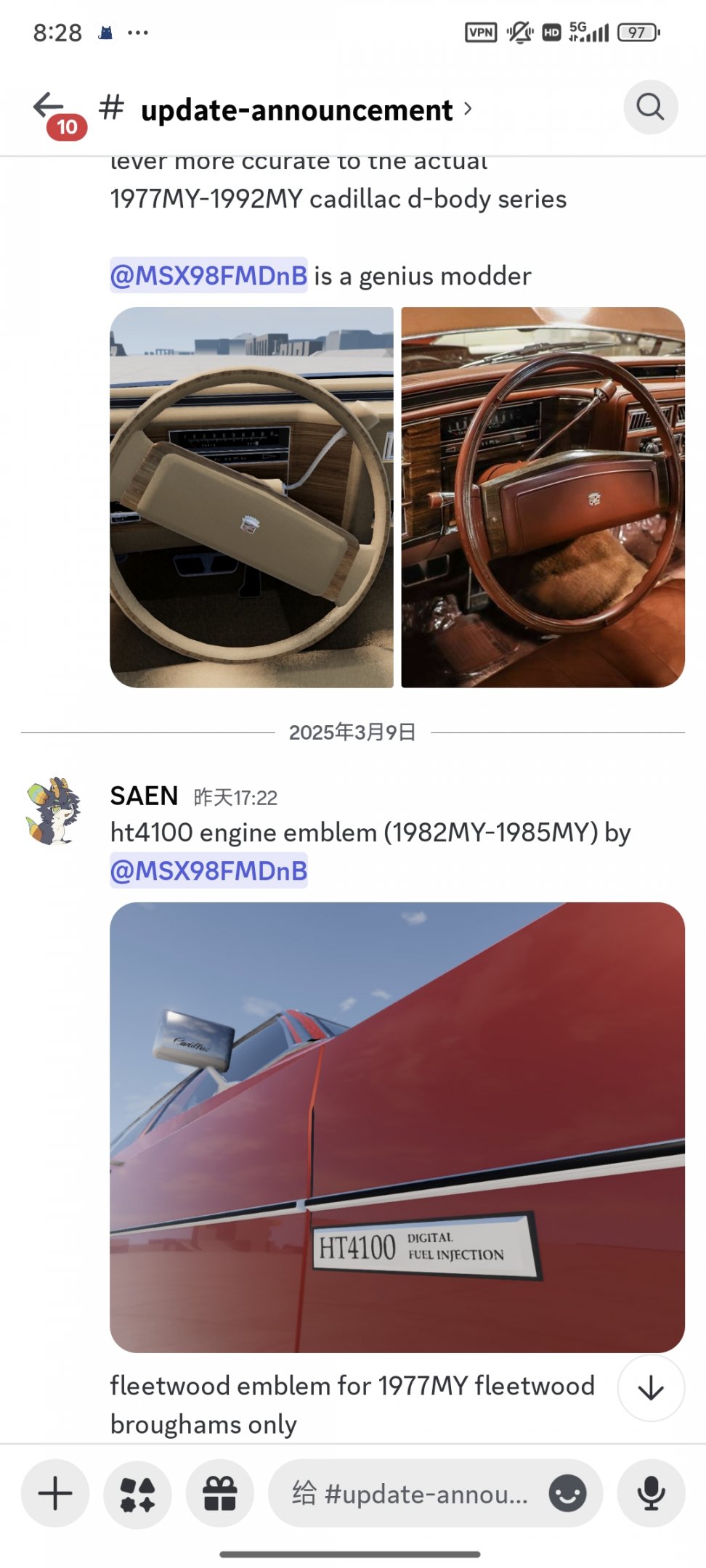Open SAEN's profile avatar

click(53, 811)
